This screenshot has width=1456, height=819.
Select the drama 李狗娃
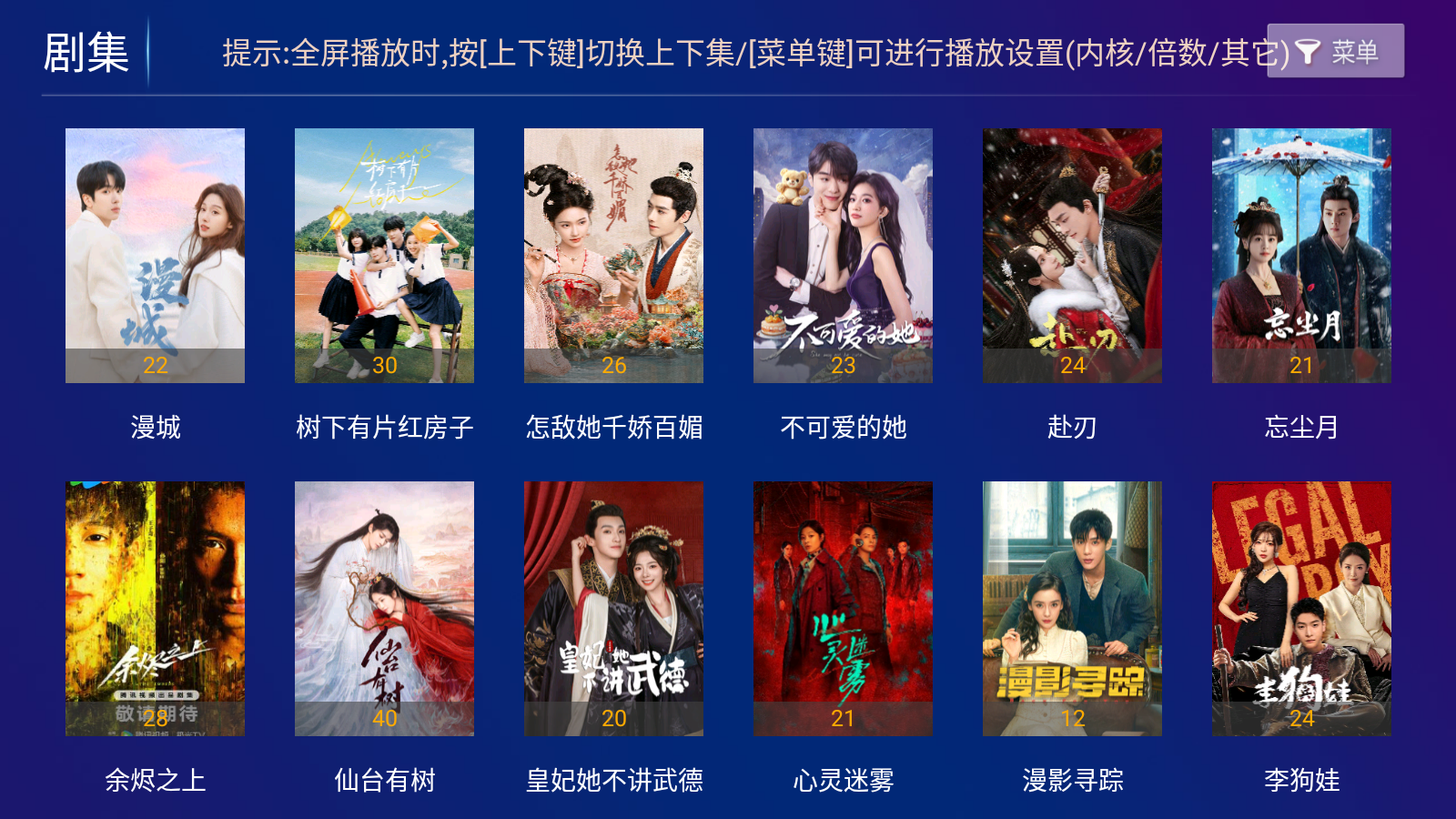pyautogui.click(x=1301, y=609)
